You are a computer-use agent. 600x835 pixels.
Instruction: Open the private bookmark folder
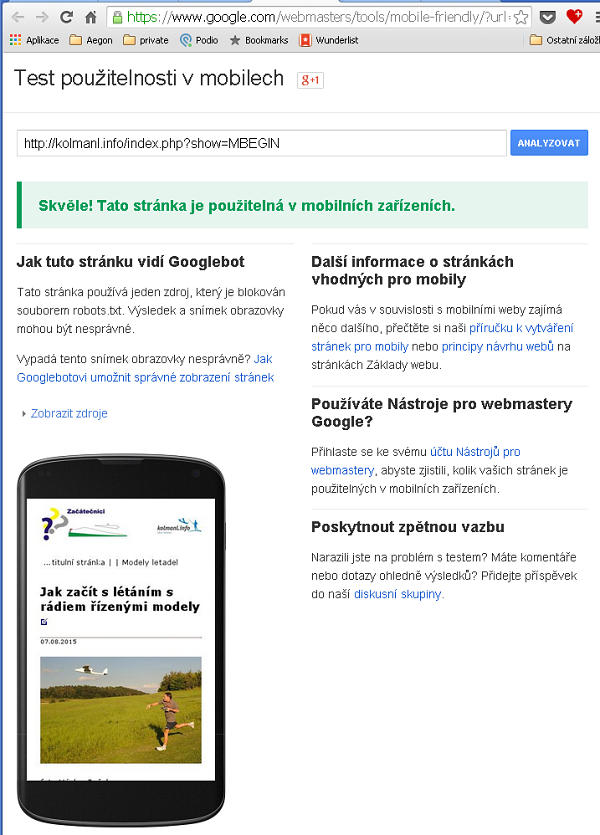coord(145,40)
